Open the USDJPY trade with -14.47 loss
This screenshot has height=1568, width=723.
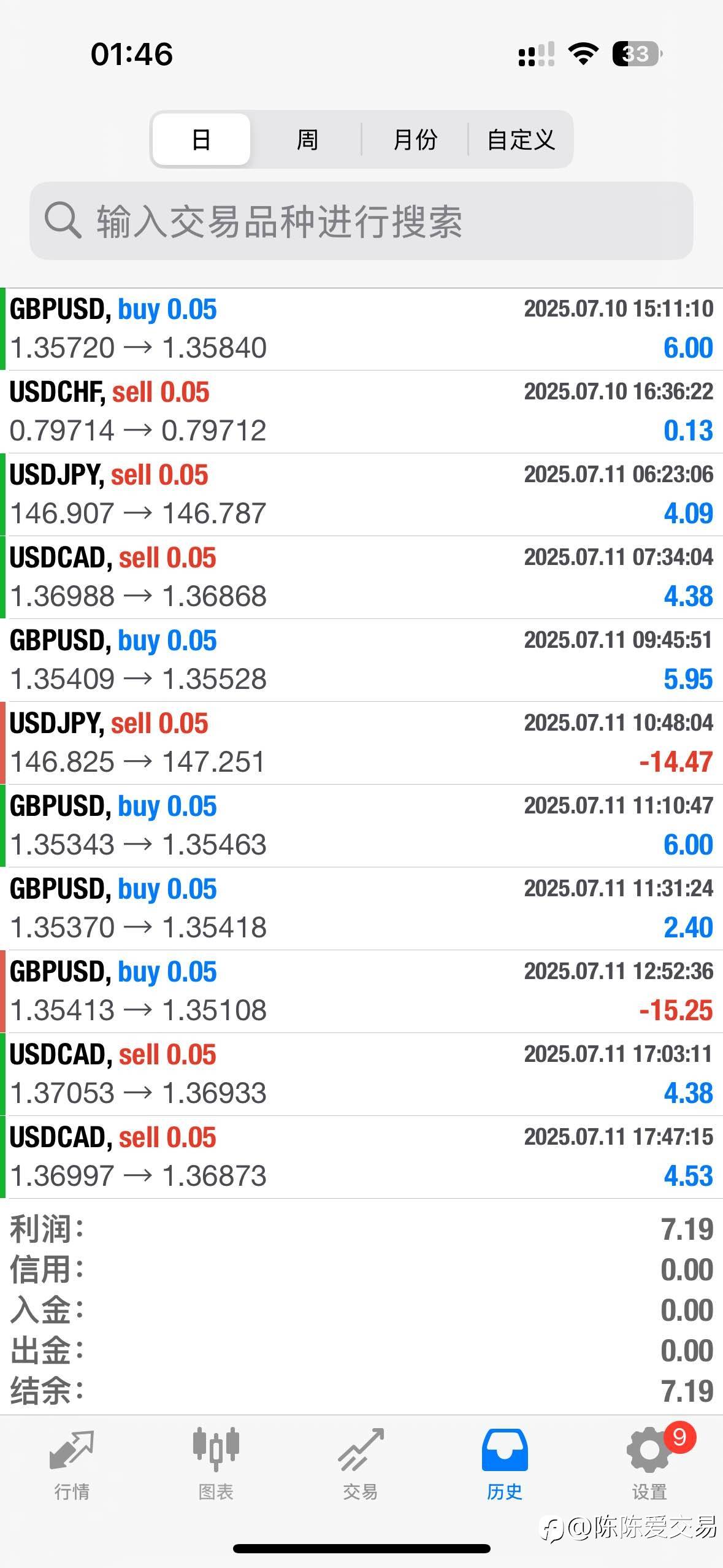pos(361,743)
